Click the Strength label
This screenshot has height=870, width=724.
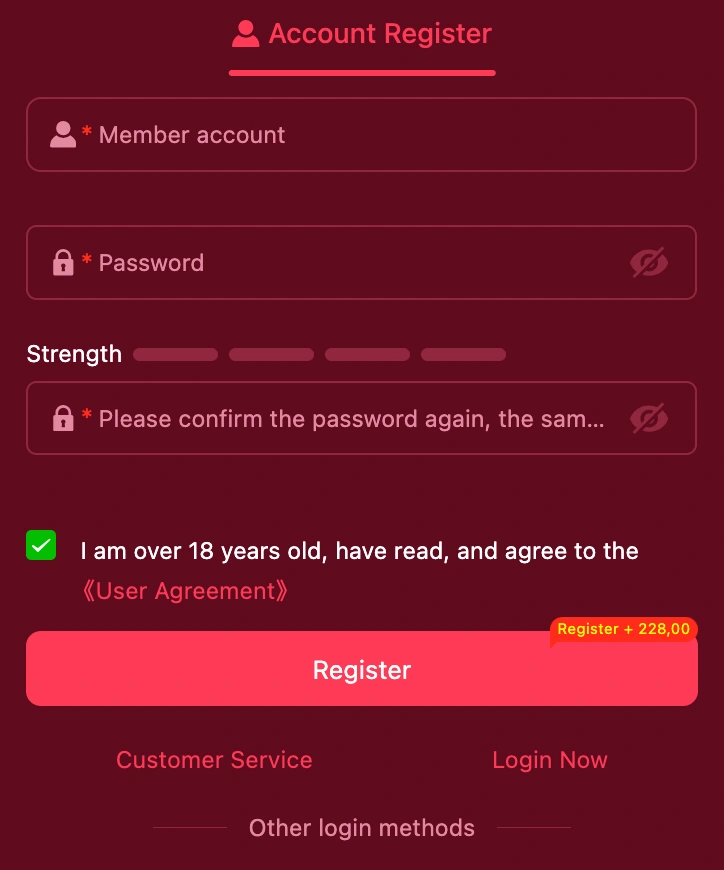point(73,354)
